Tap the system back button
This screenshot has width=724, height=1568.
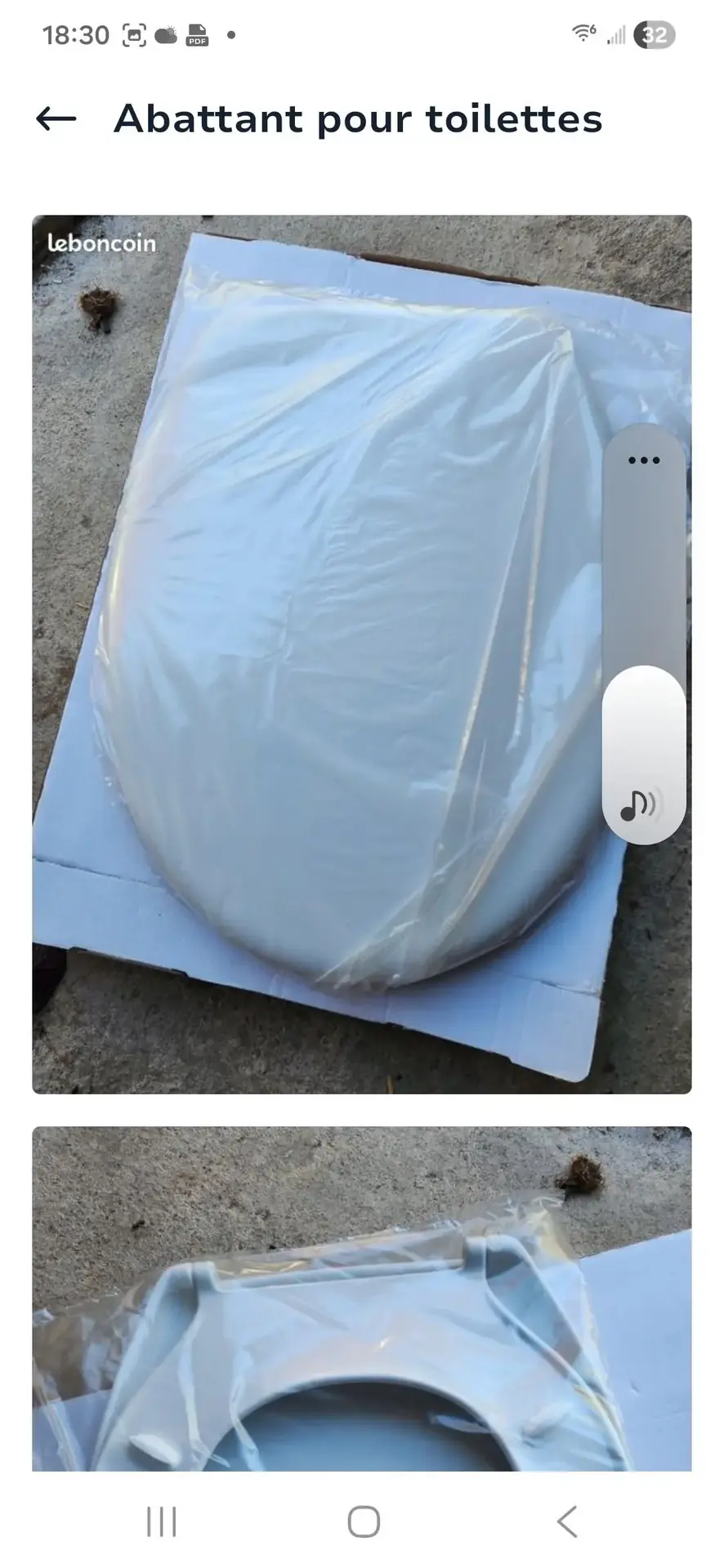566,1521
